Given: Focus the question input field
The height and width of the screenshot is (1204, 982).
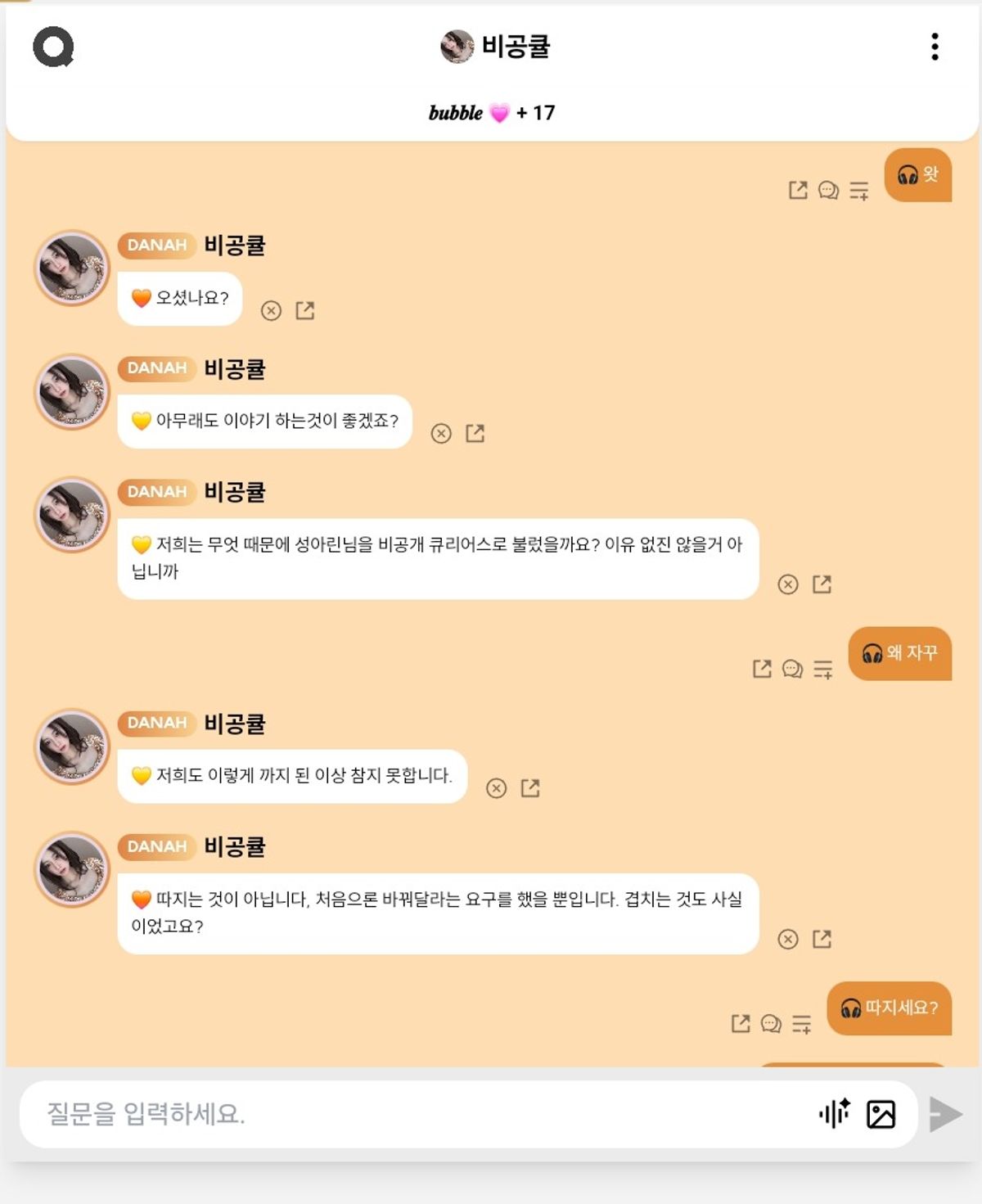Looking at the screenshot, I should [409, 1113].
